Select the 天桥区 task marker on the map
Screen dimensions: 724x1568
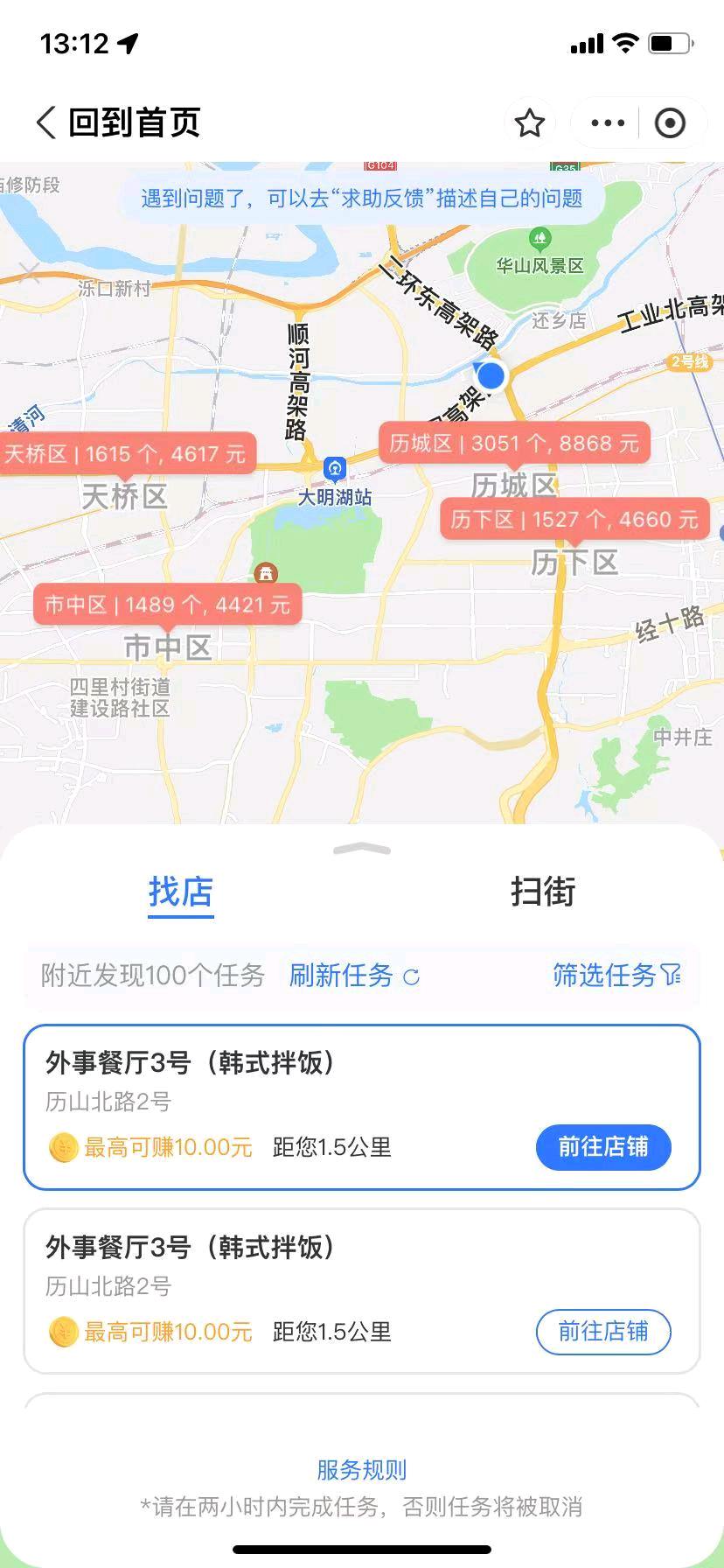point(125,454)
